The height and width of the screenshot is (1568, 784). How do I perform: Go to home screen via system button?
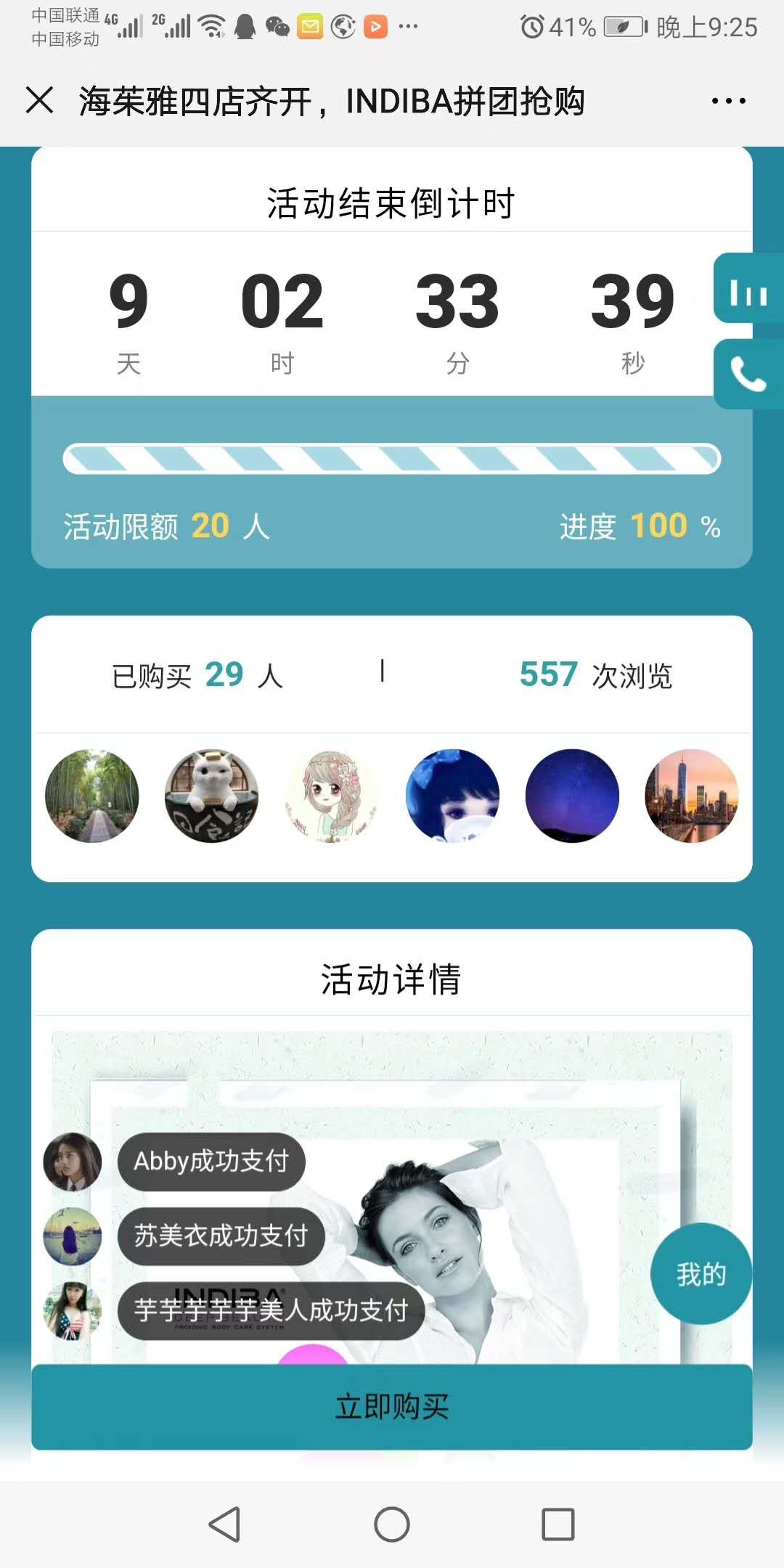(392, 1524)
